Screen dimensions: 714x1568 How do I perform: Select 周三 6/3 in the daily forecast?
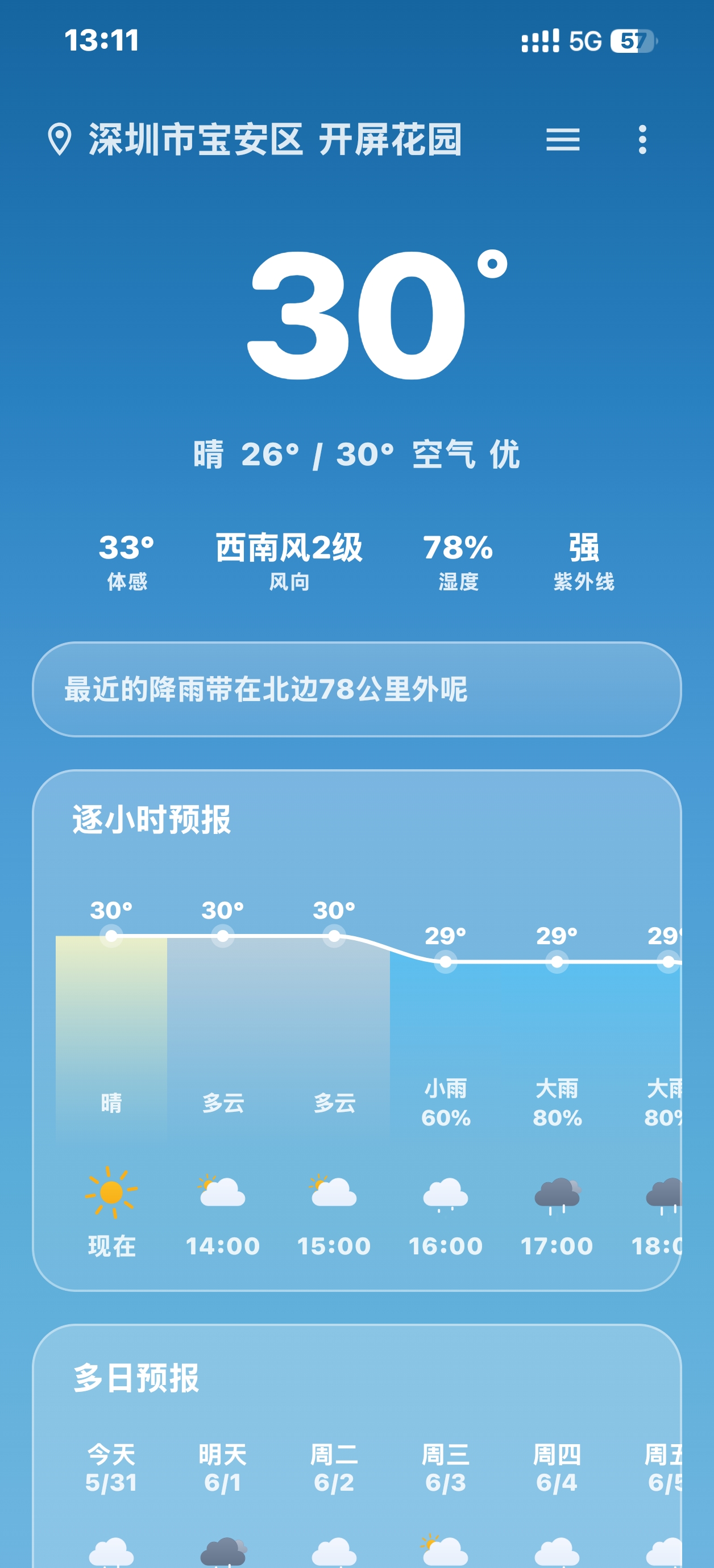[445, 1468]
